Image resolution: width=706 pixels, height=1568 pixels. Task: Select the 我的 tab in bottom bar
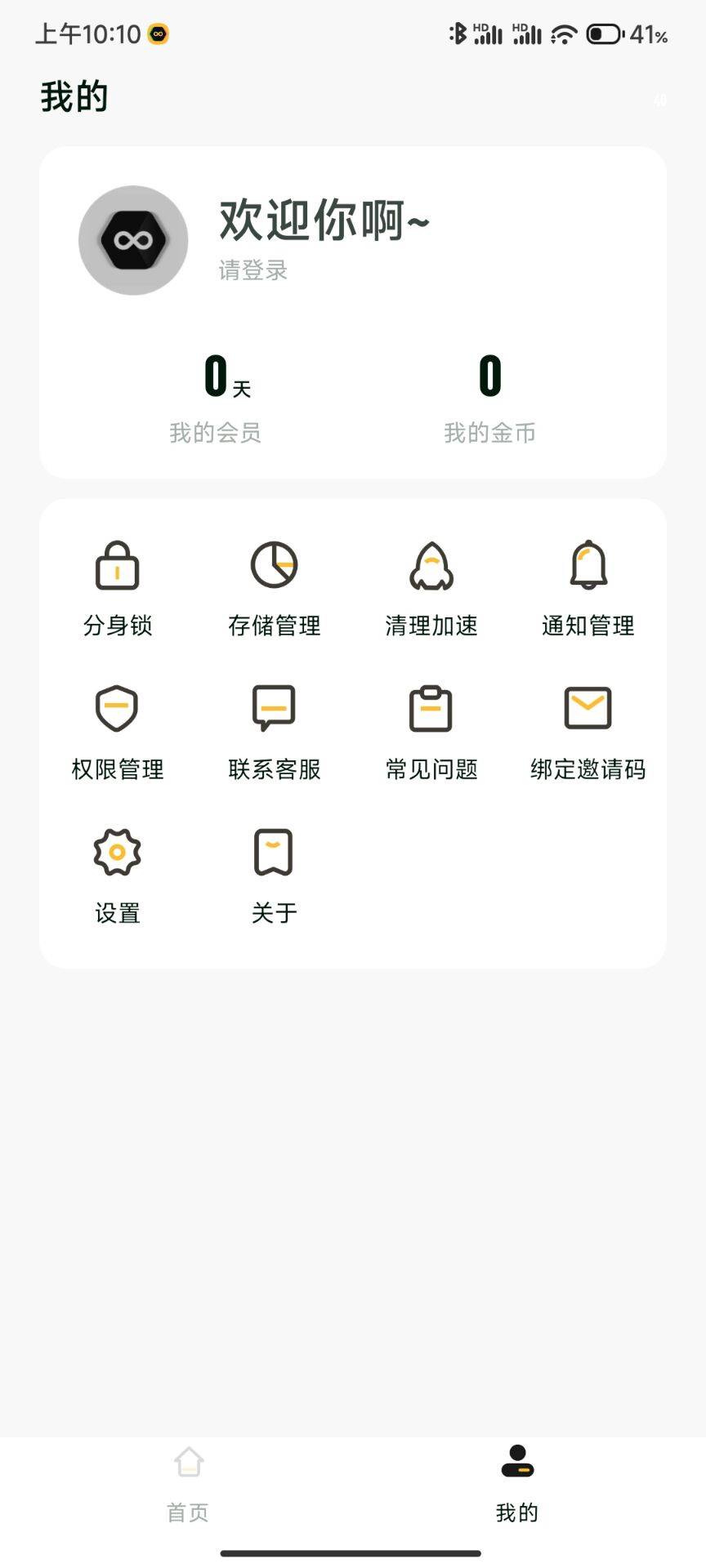point(517,1485)
